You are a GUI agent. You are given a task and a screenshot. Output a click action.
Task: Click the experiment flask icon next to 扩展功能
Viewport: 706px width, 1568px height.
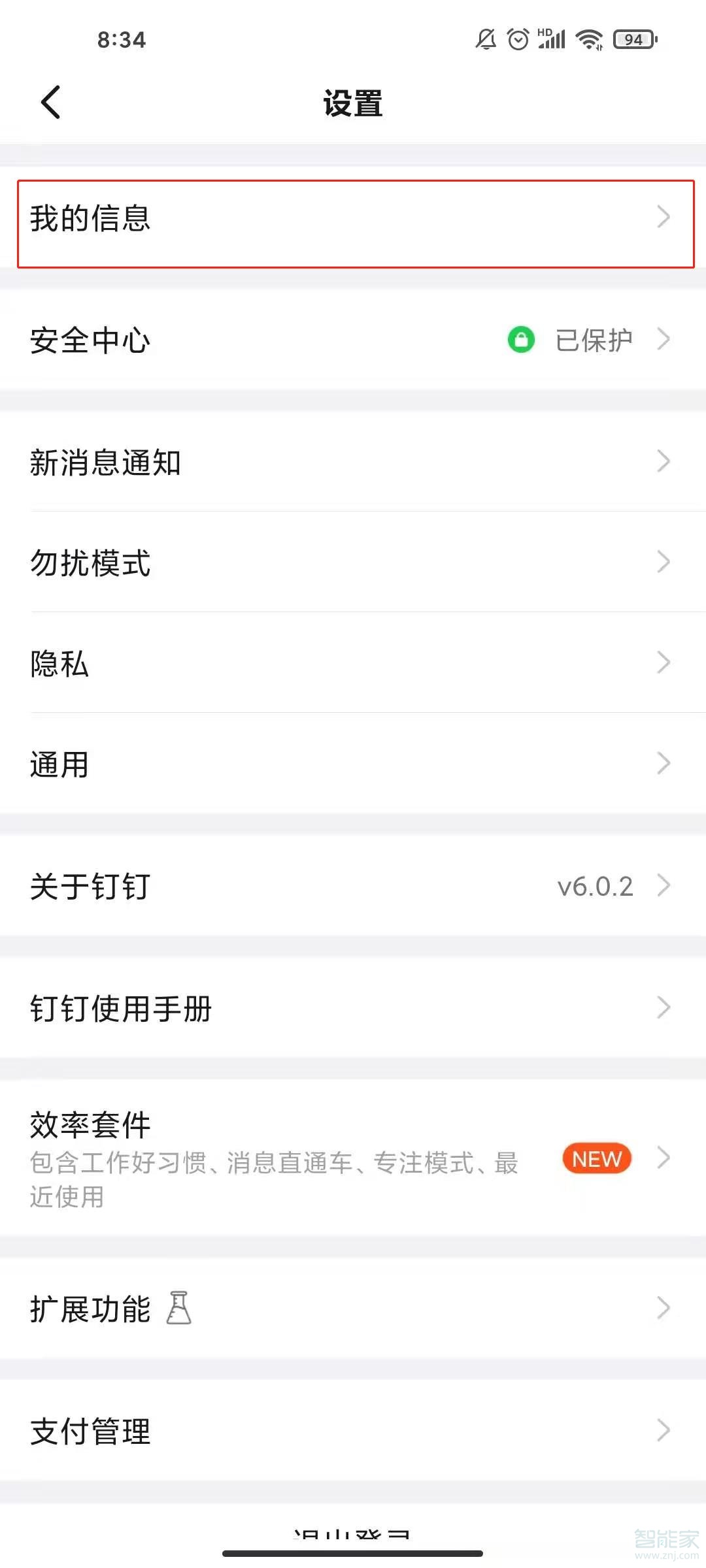coord(179,1307)
